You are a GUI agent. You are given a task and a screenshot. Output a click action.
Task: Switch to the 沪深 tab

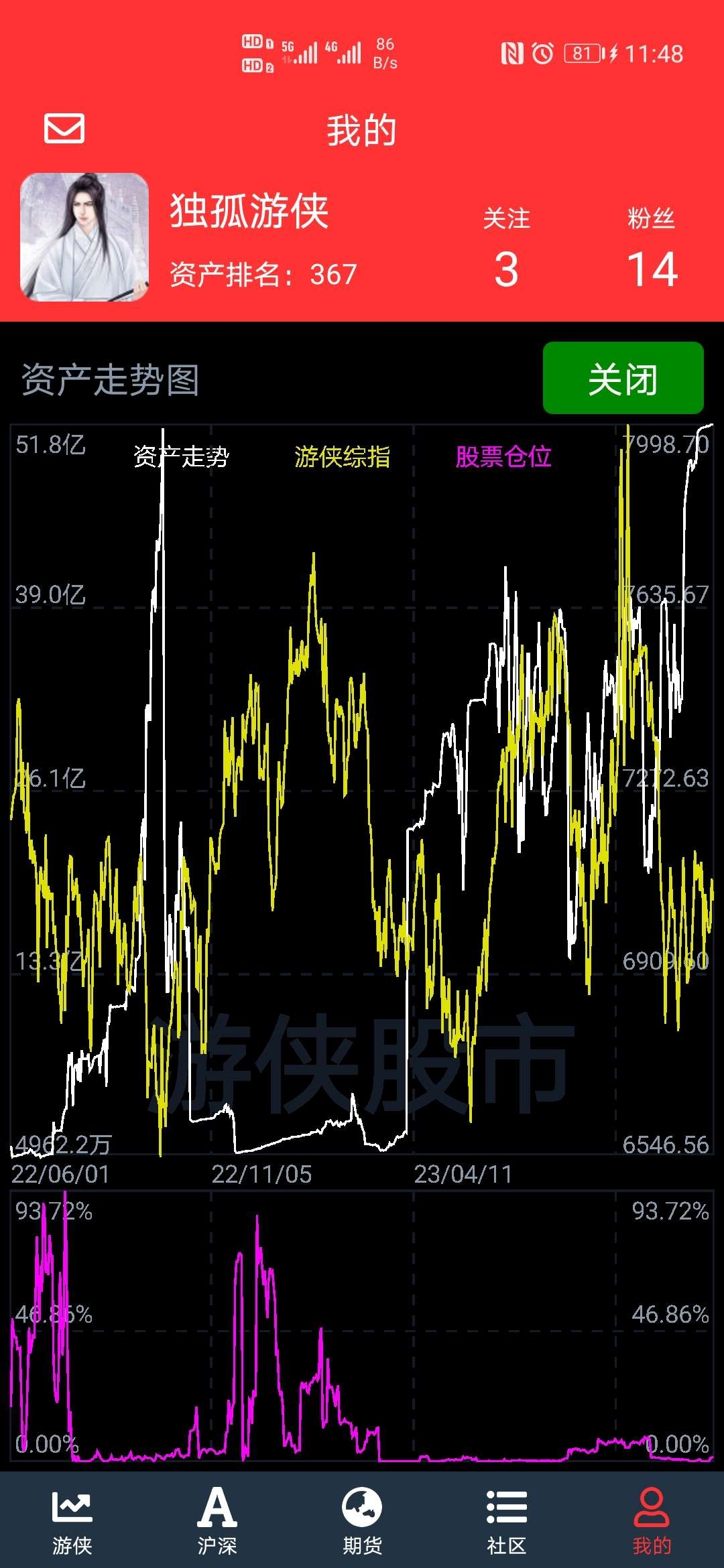pyautogui.click(x=217, y=1521)
